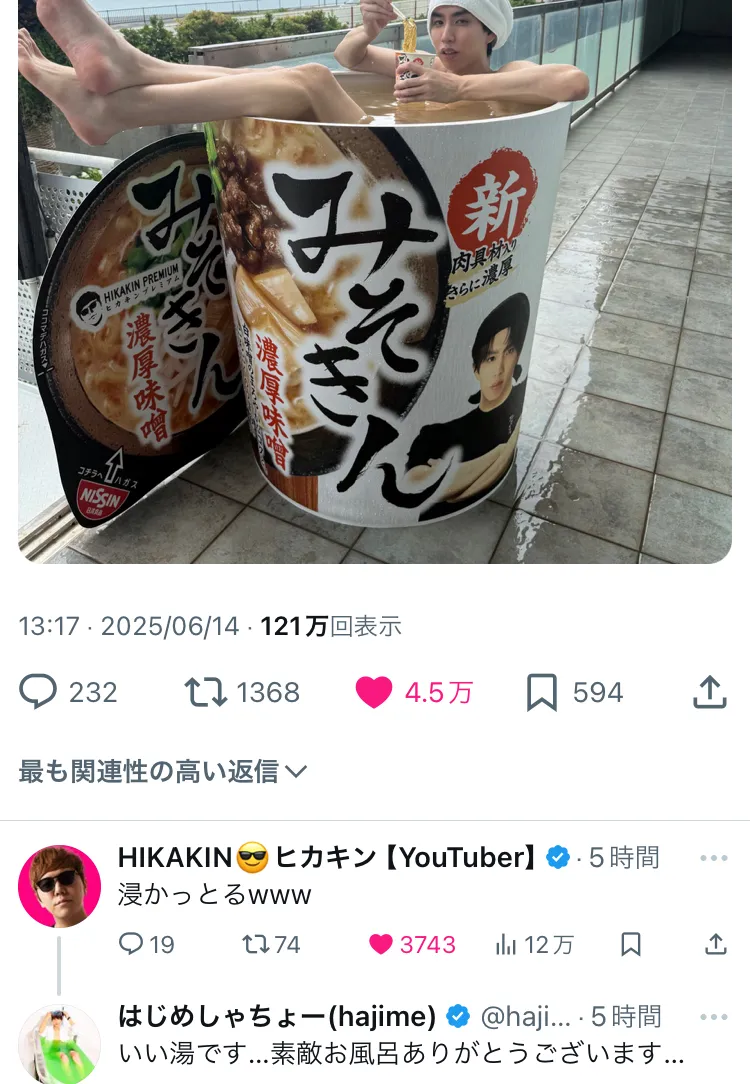Viewport: 750px width, 1084px height.
Task: Unlike the main post's pink heart
Action: (374, 692)
